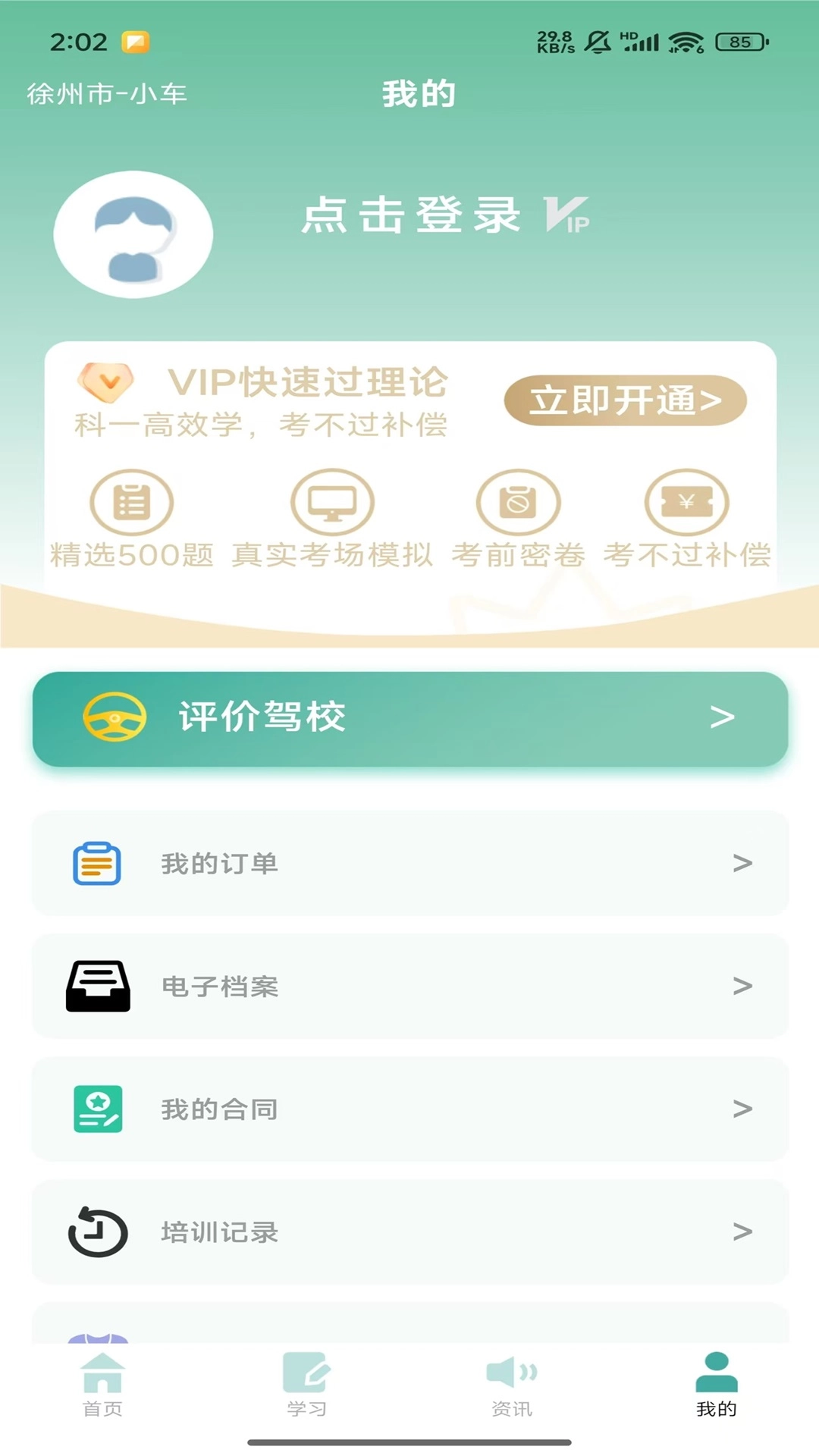Tap the 考前密卷 exam icon

pyautogui.click(x=518, y=502)
